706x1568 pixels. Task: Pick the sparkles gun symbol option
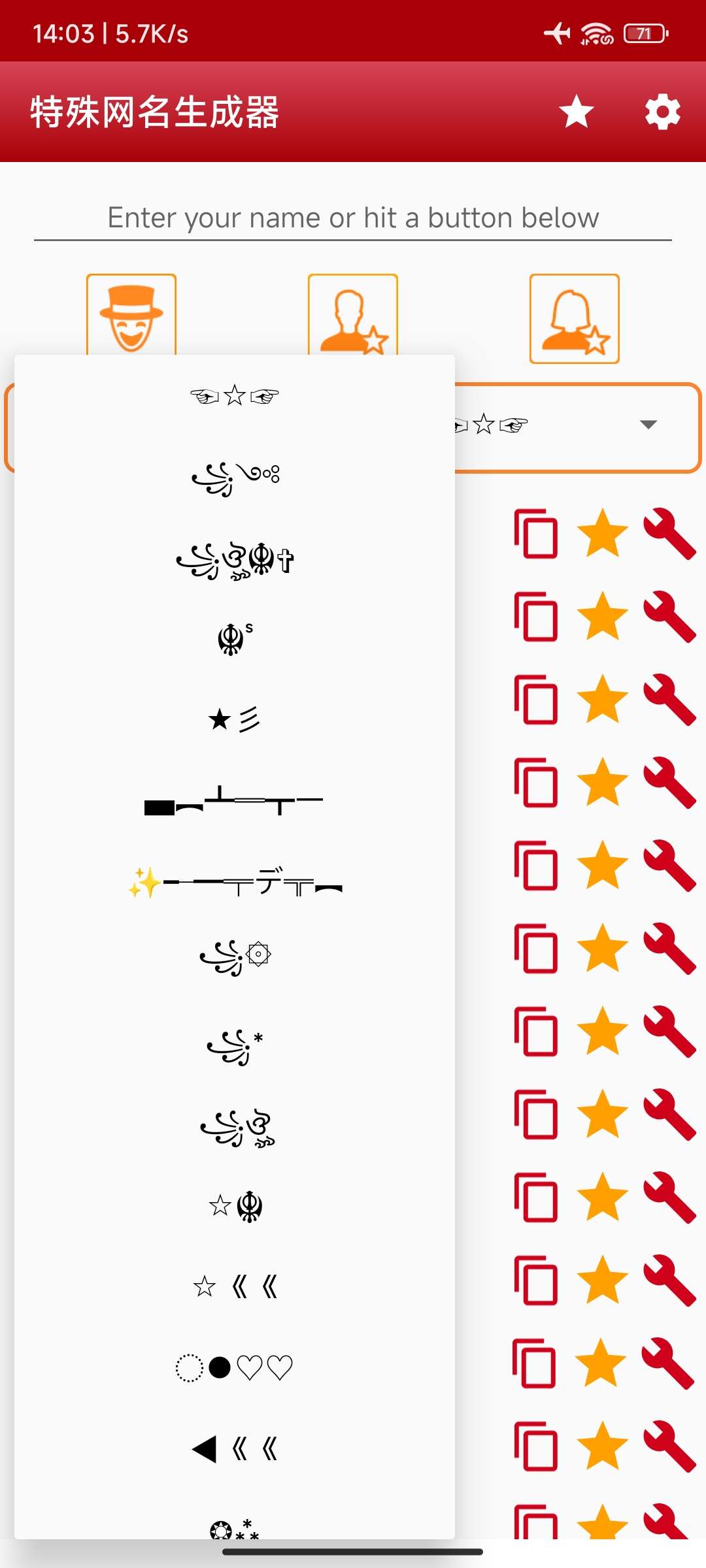point(234,883)
